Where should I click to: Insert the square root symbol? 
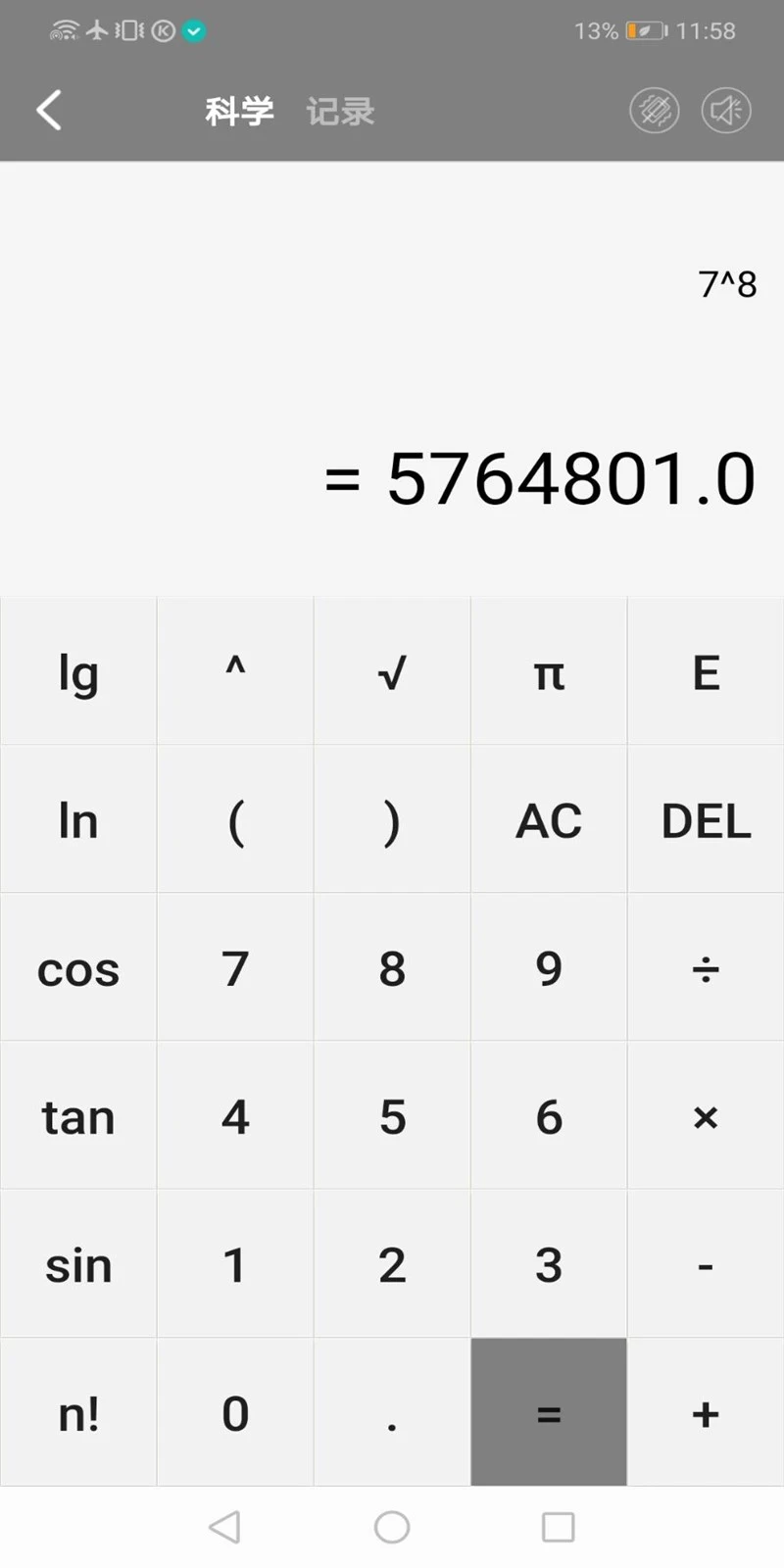point(392,671)
